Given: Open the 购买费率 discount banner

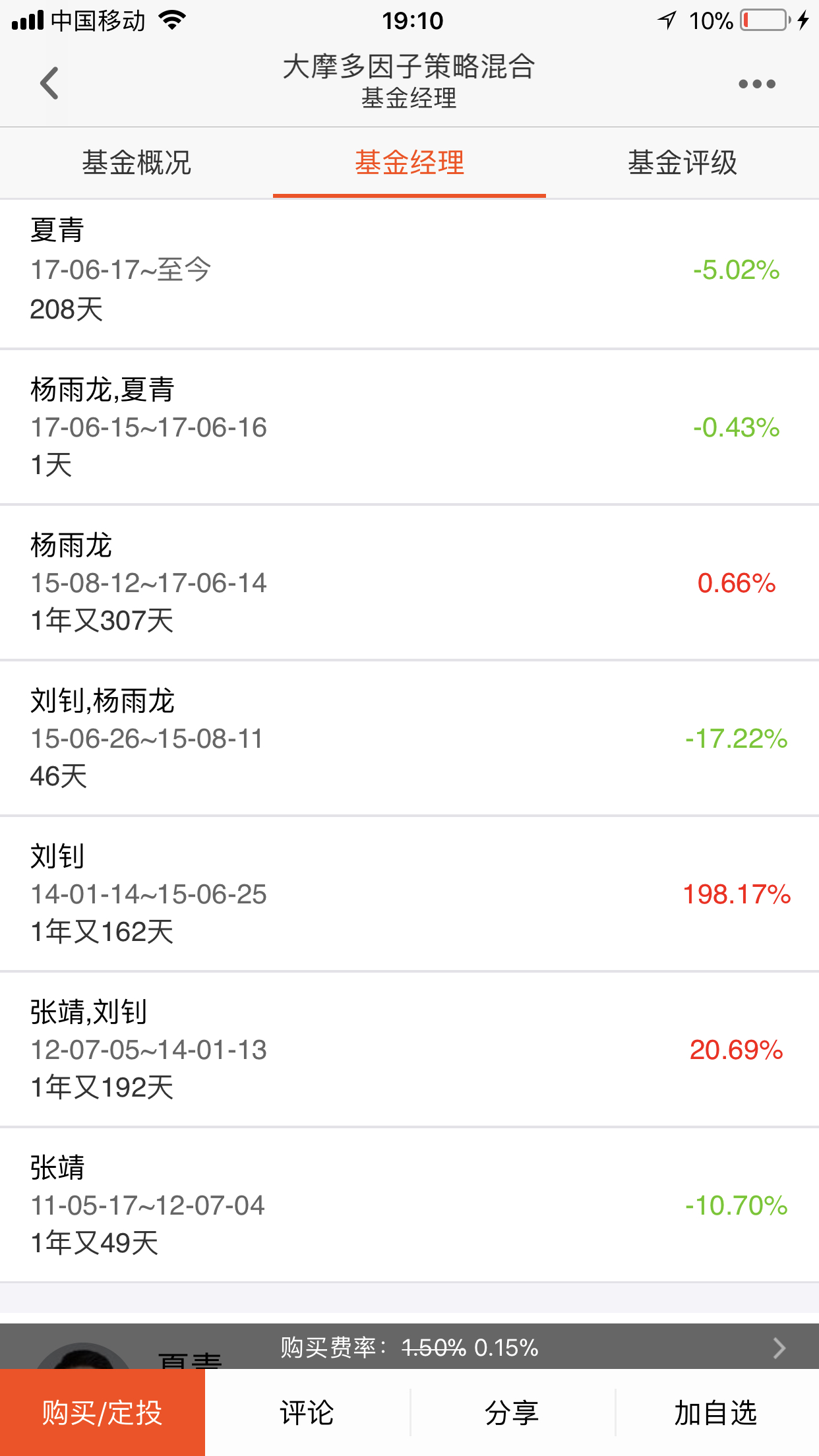Looking at the screenshot, I should 409,1347.
